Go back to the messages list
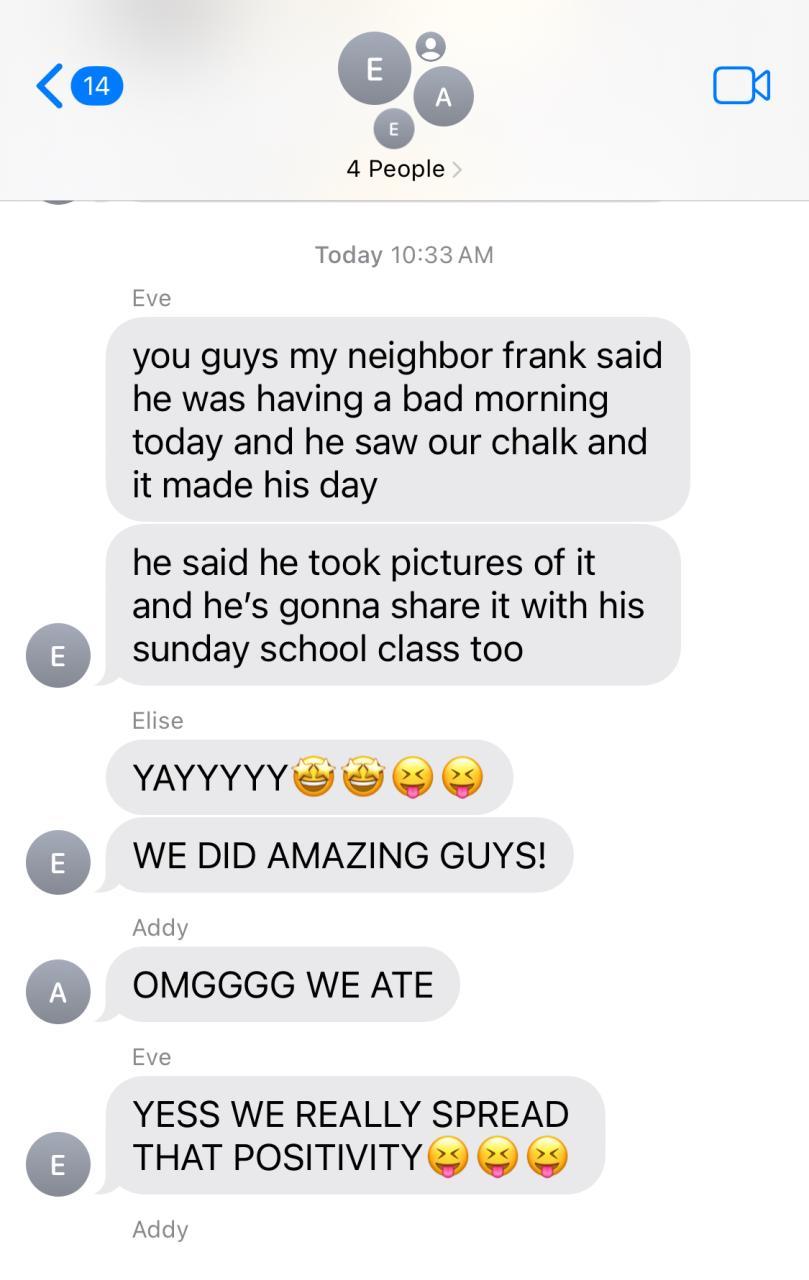809x1280 pixels. 52,85
